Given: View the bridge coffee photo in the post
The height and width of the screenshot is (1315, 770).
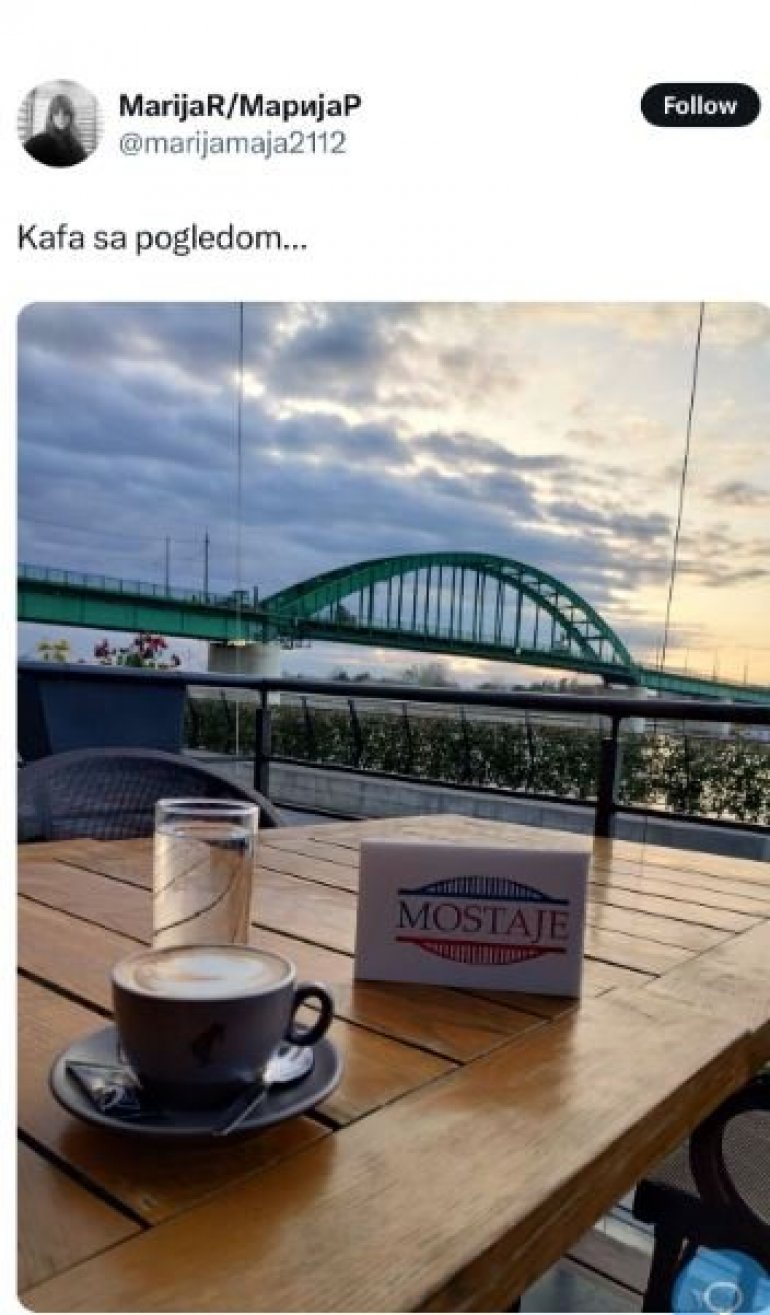Looking at the screenshot, I should (393, 800).
